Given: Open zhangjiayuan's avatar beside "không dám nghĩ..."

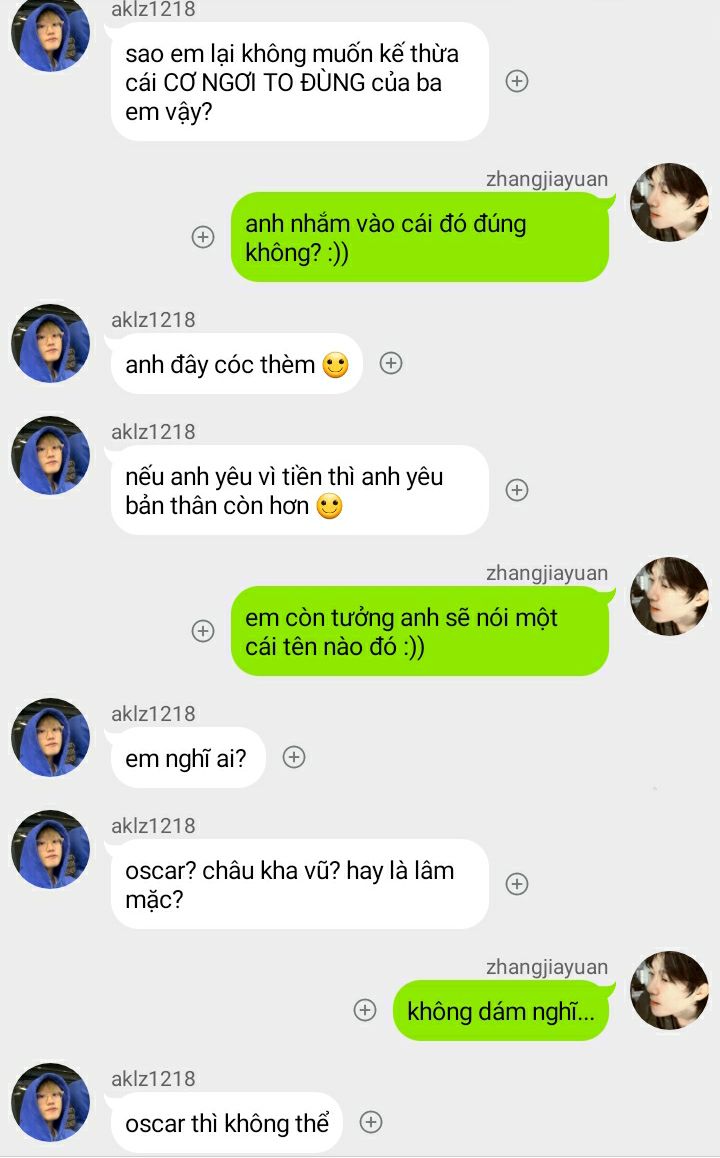Looking at the screenshot, I should (x=669, y=990).
